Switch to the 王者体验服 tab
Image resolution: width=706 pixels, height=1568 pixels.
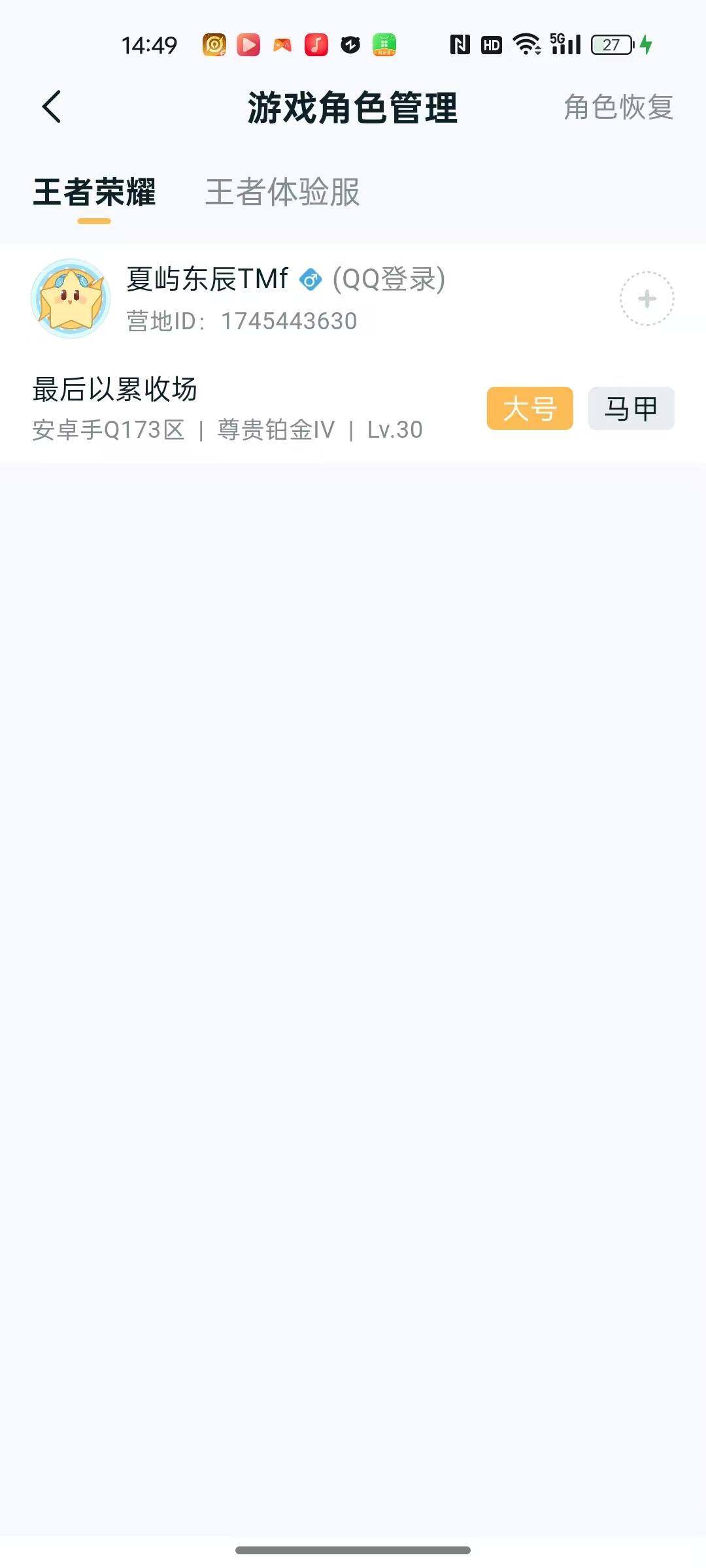click(282, 192)
